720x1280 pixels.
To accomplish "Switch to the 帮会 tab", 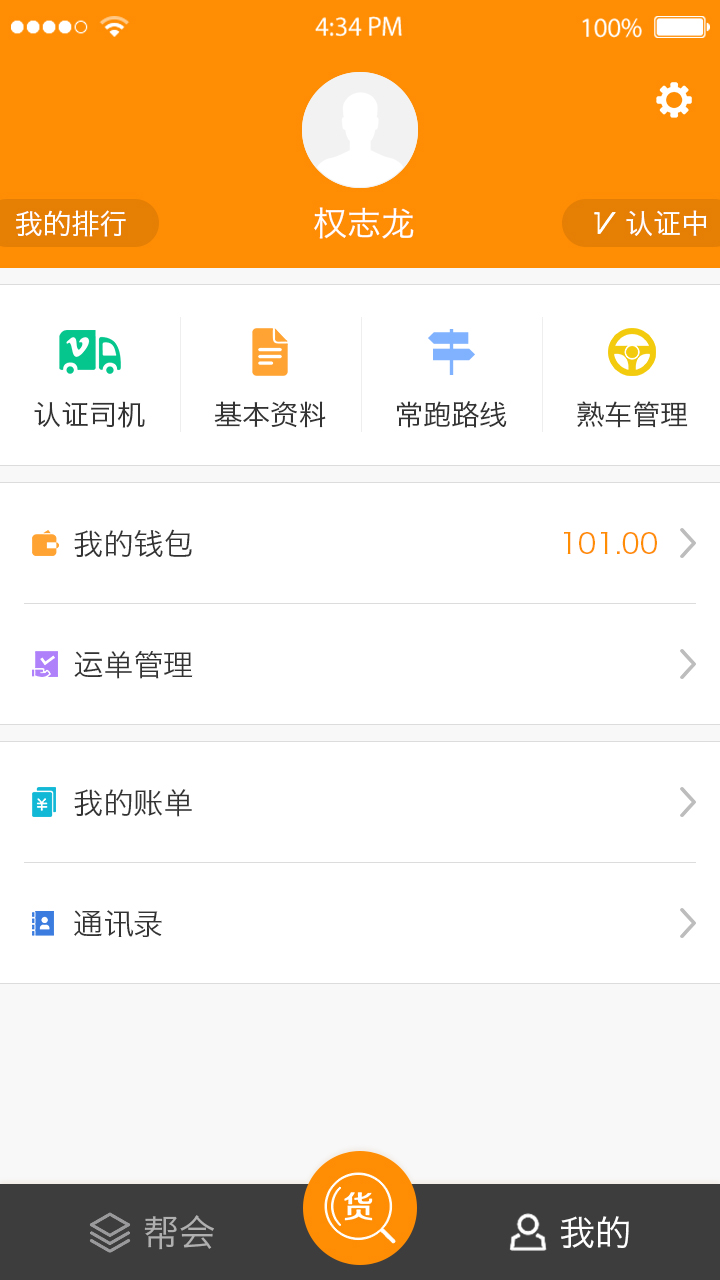I will point(152,1232).
